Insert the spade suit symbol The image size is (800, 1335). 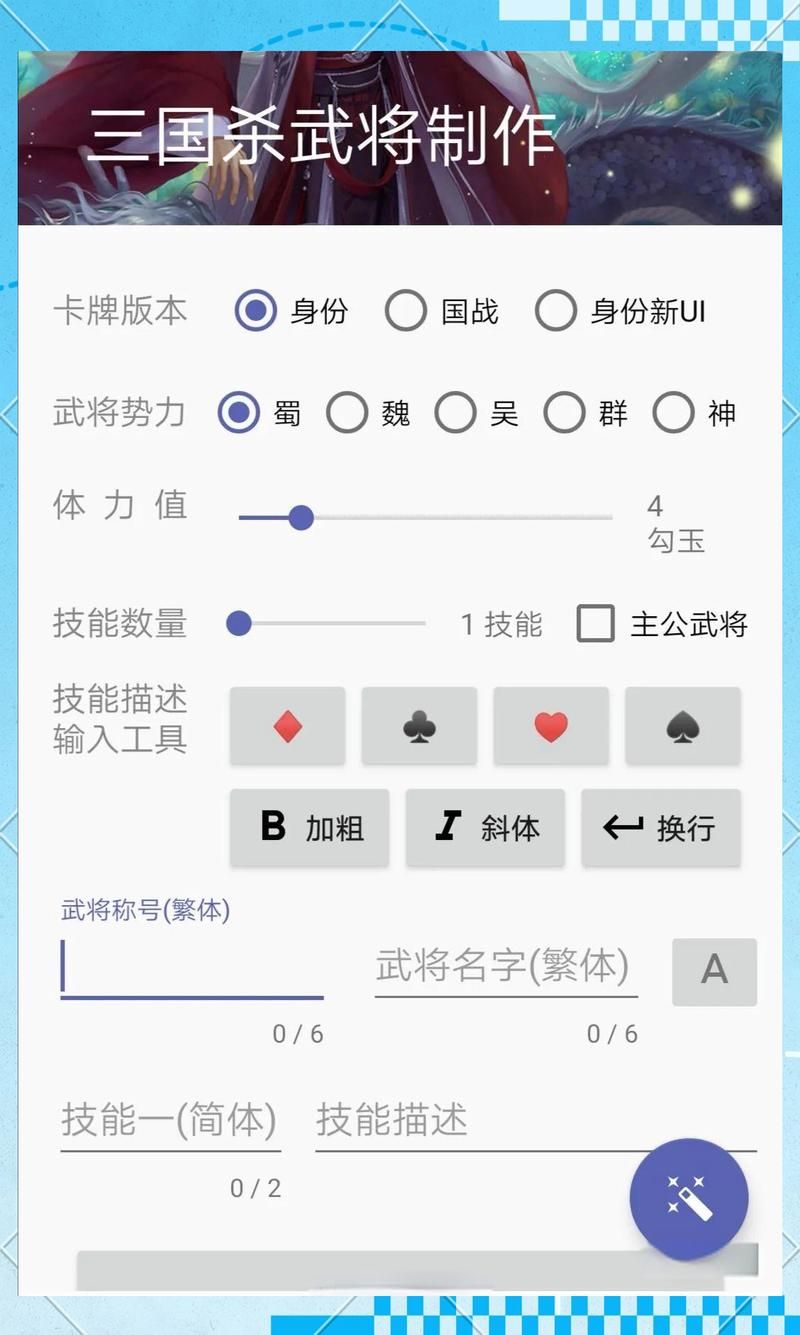682,727
